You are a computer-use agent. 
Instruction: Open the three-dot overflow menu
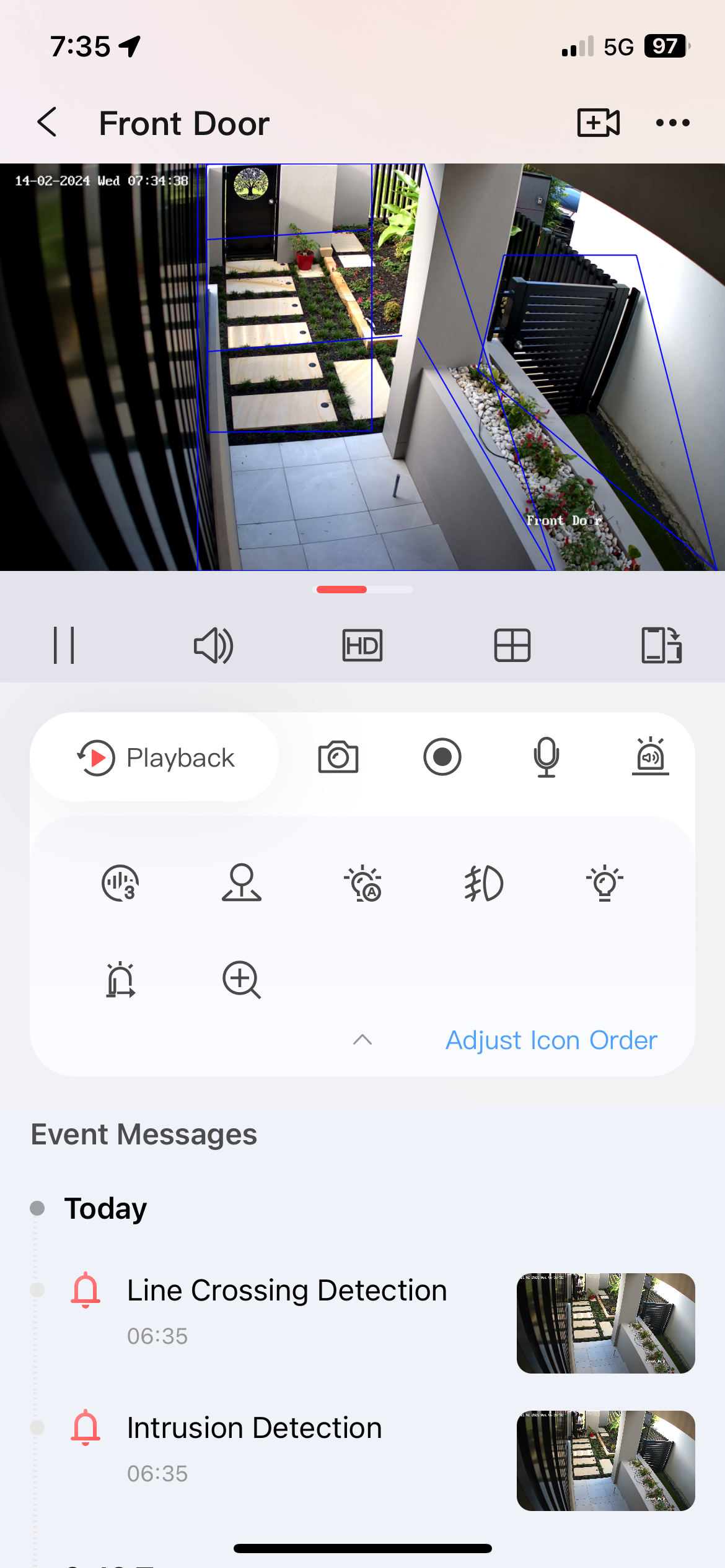click(x=672, y=123)
